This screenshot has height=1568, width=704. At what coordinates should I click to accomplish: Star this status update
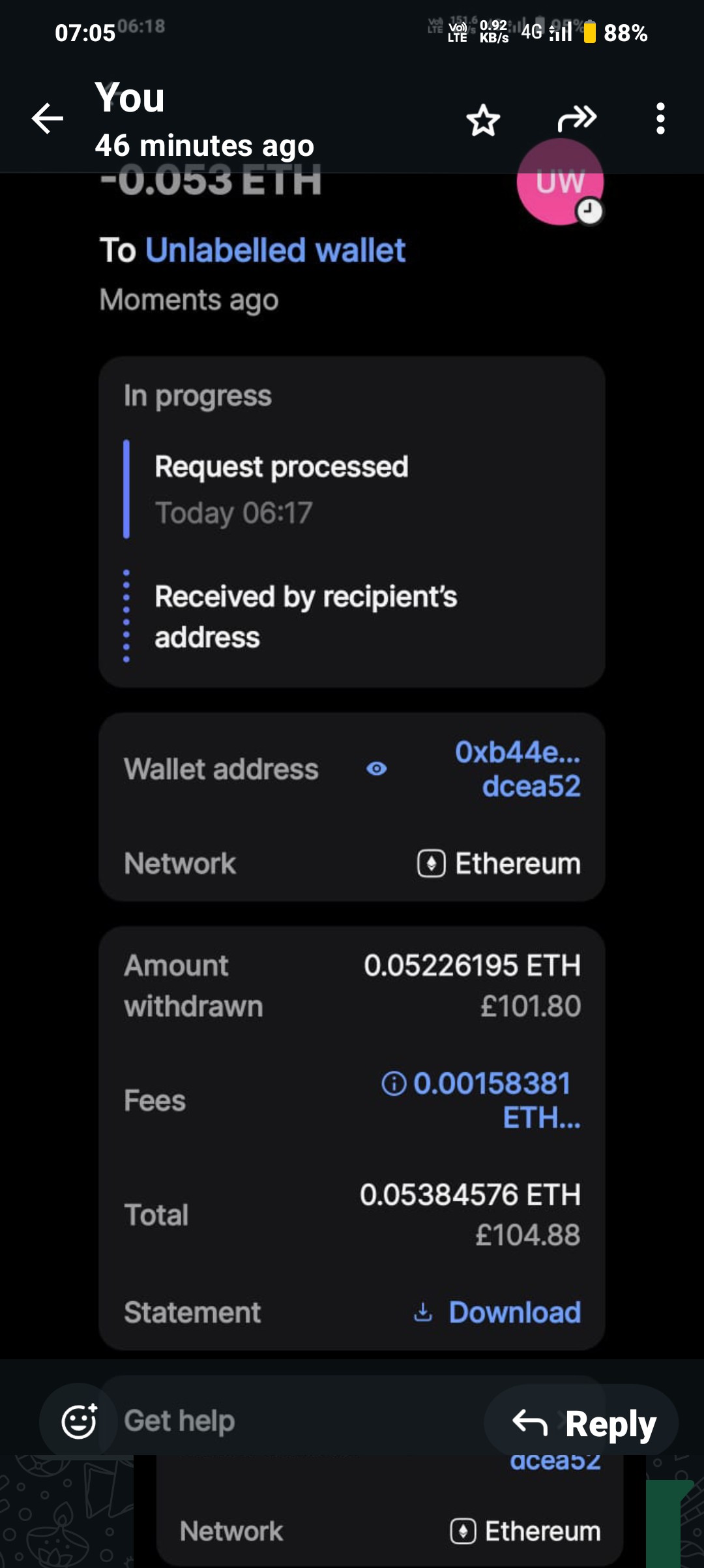tap(483, 120)
